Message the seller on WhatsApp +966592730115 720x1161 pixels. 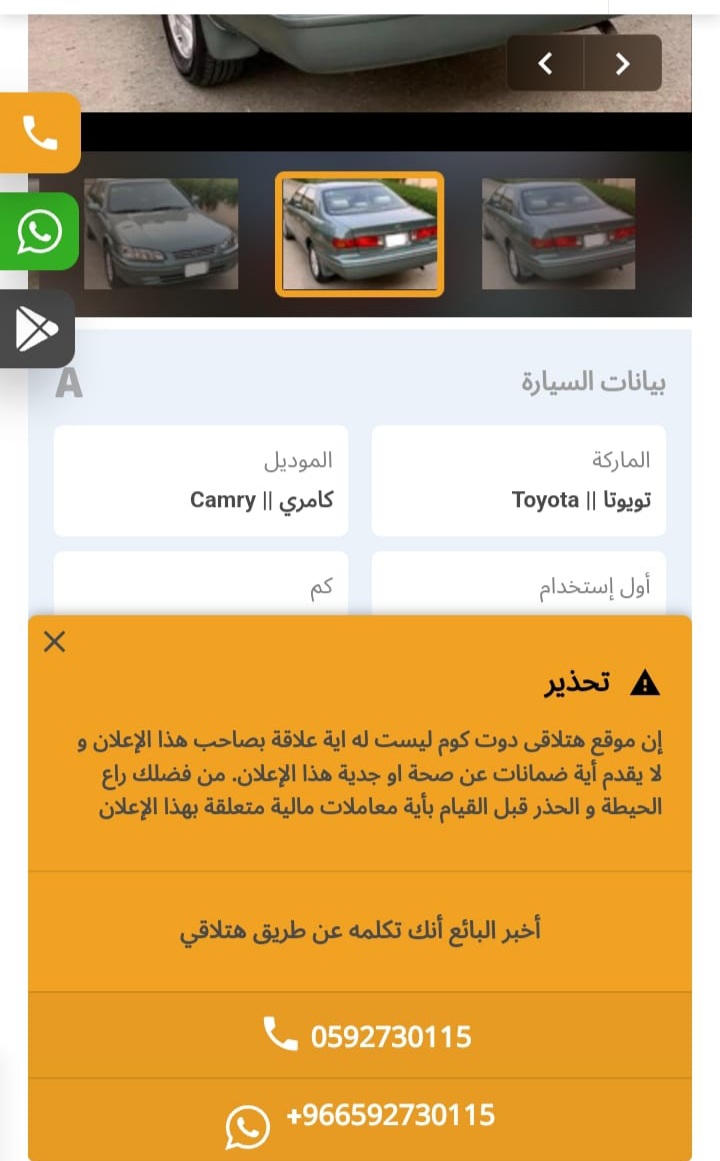(x=360, y=1120)
